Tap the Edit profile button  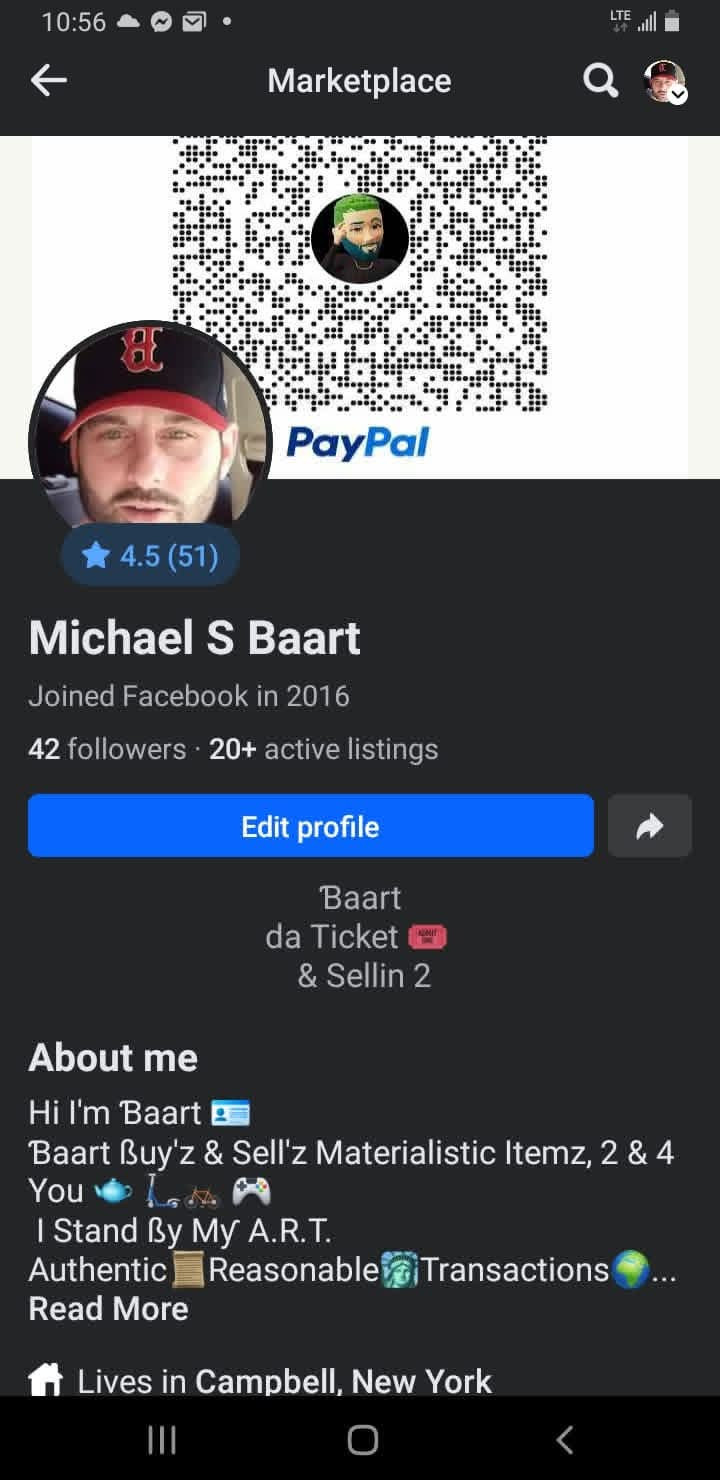pyautogui.click(x=311, y=826)
